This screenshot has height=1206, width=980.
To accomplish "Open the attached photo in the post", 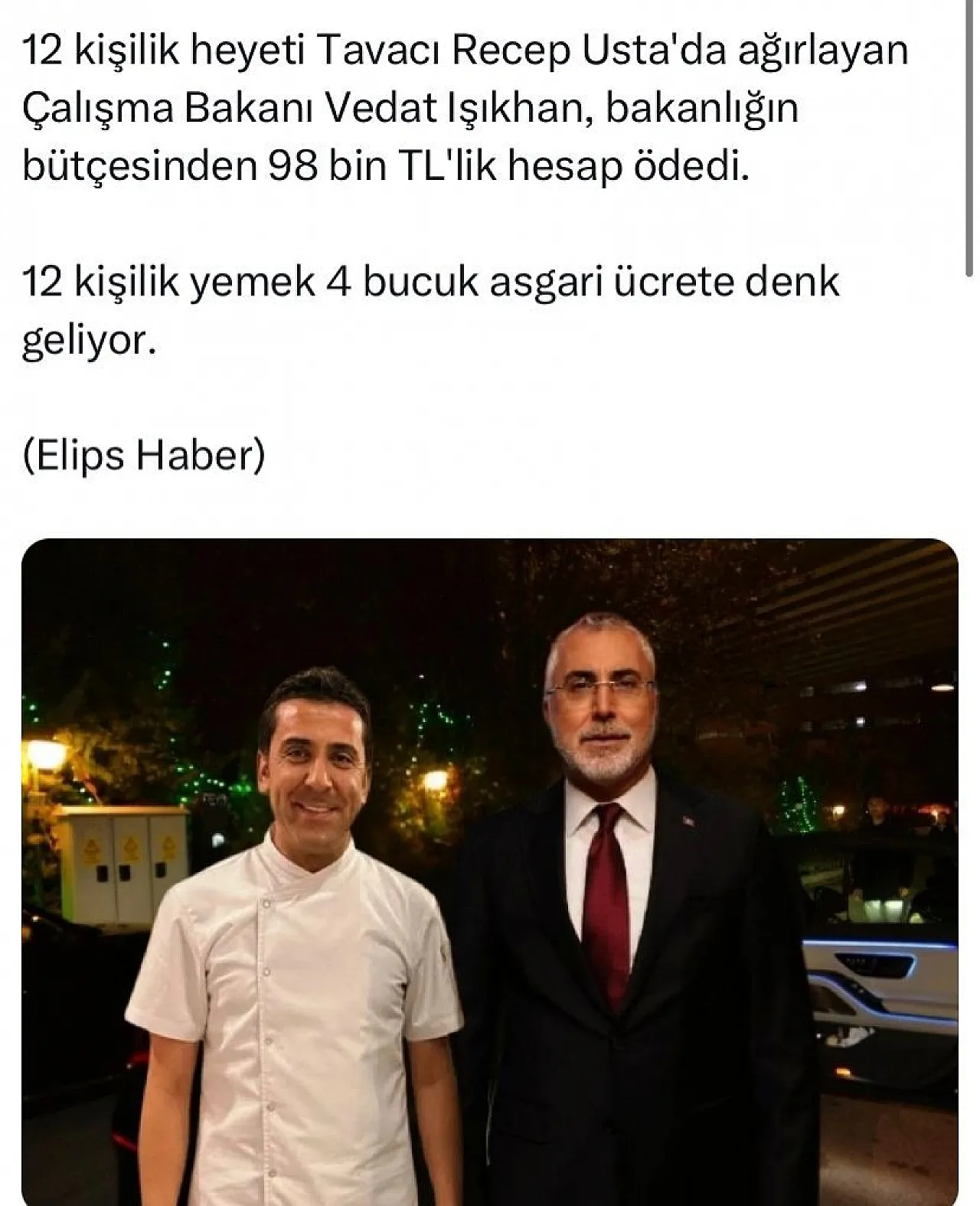I will 490,871.
